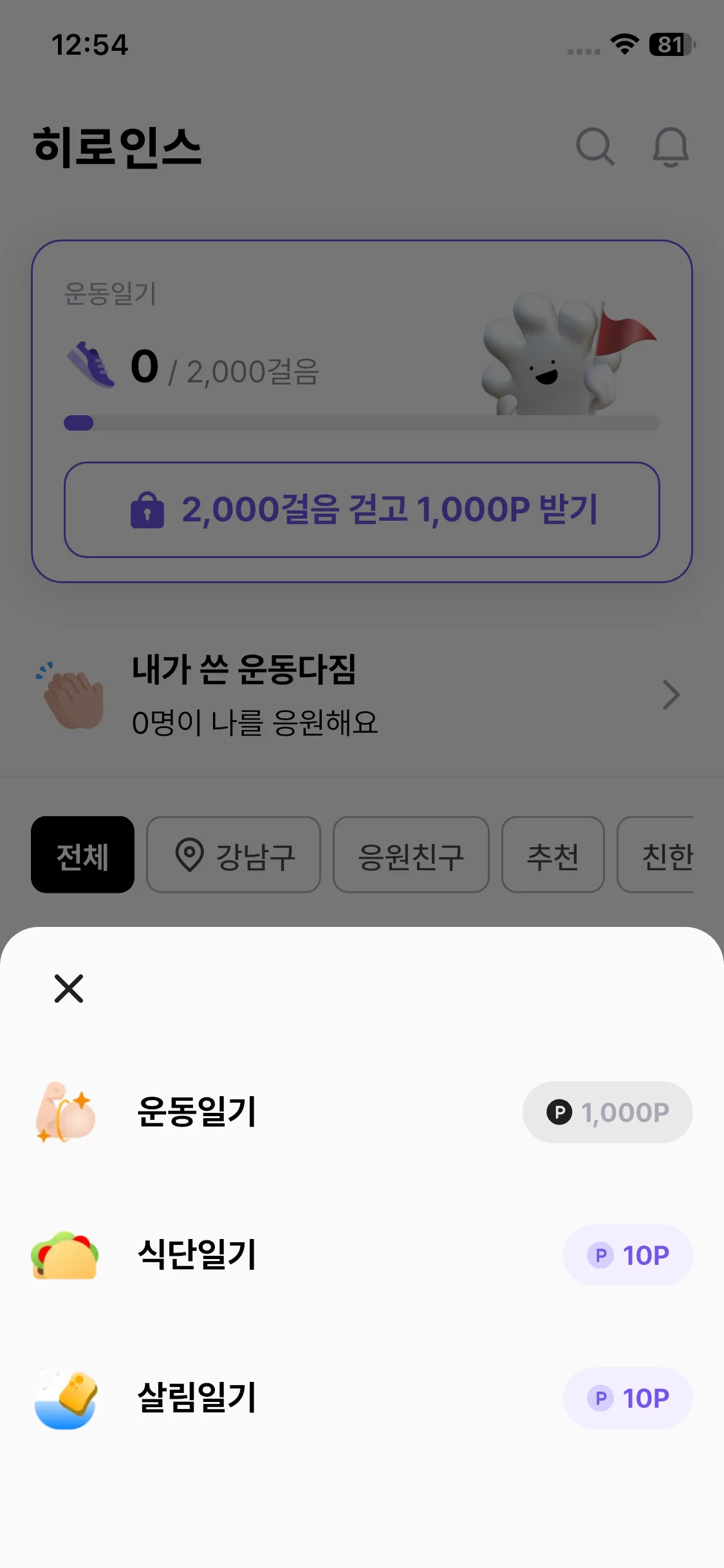
Task: Open the notifications bell
Action: tap(671, 147)
